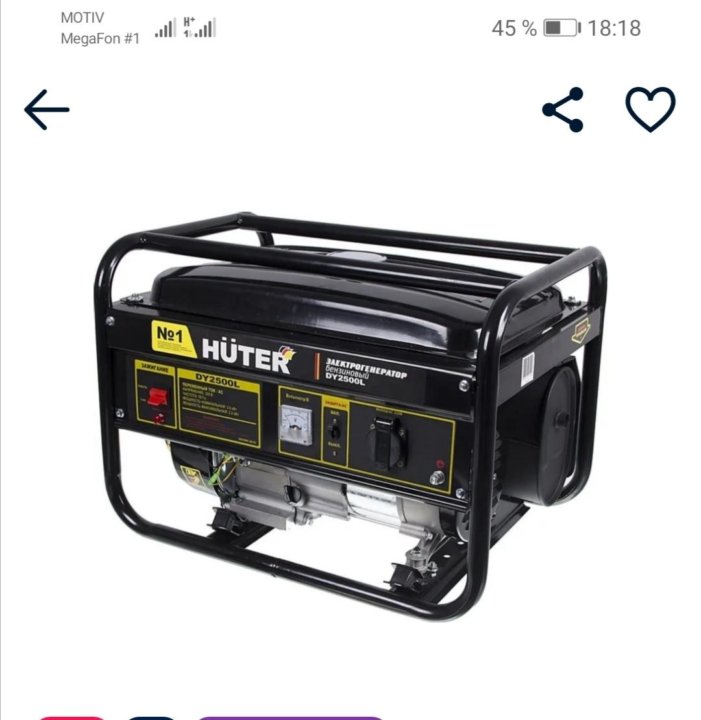Go back using the top-left arrow

pos(47,110)
